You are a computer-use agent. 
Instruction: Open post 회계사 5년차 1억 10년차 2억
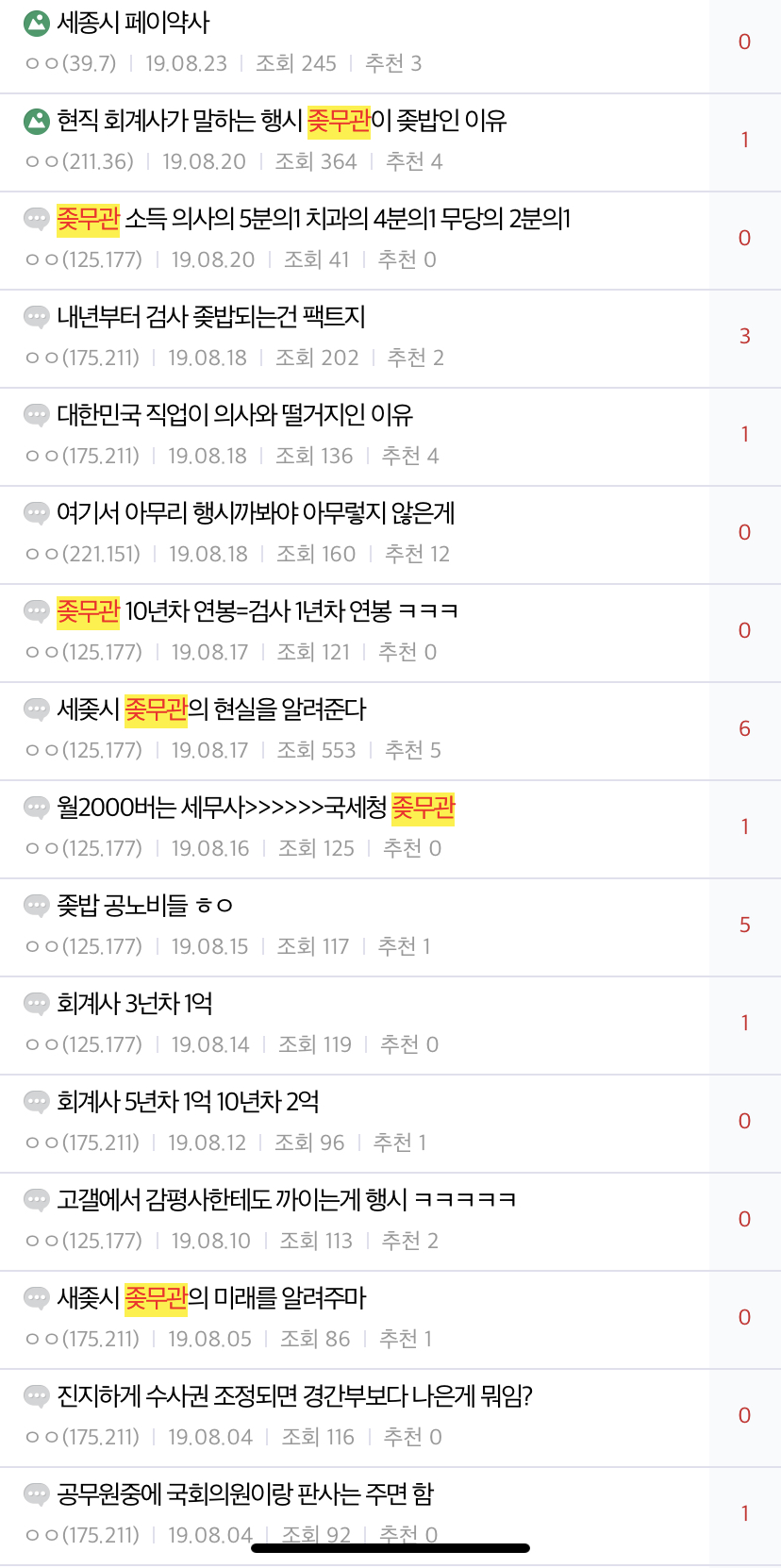188,1102
